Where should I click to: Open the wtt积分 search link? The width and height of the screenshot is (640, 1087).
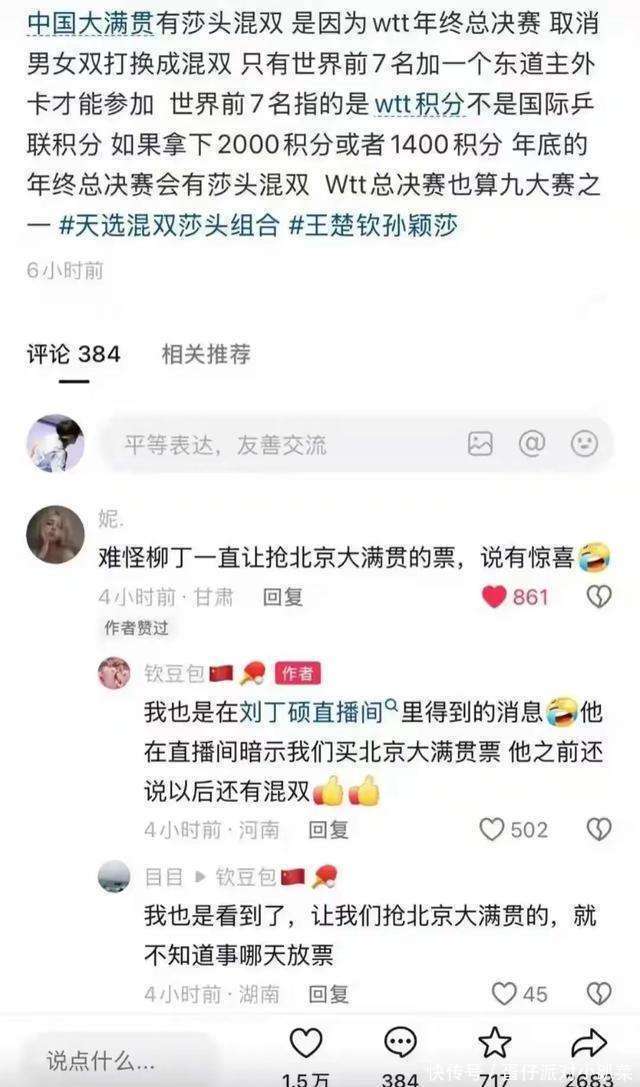(x=426, y=103)
